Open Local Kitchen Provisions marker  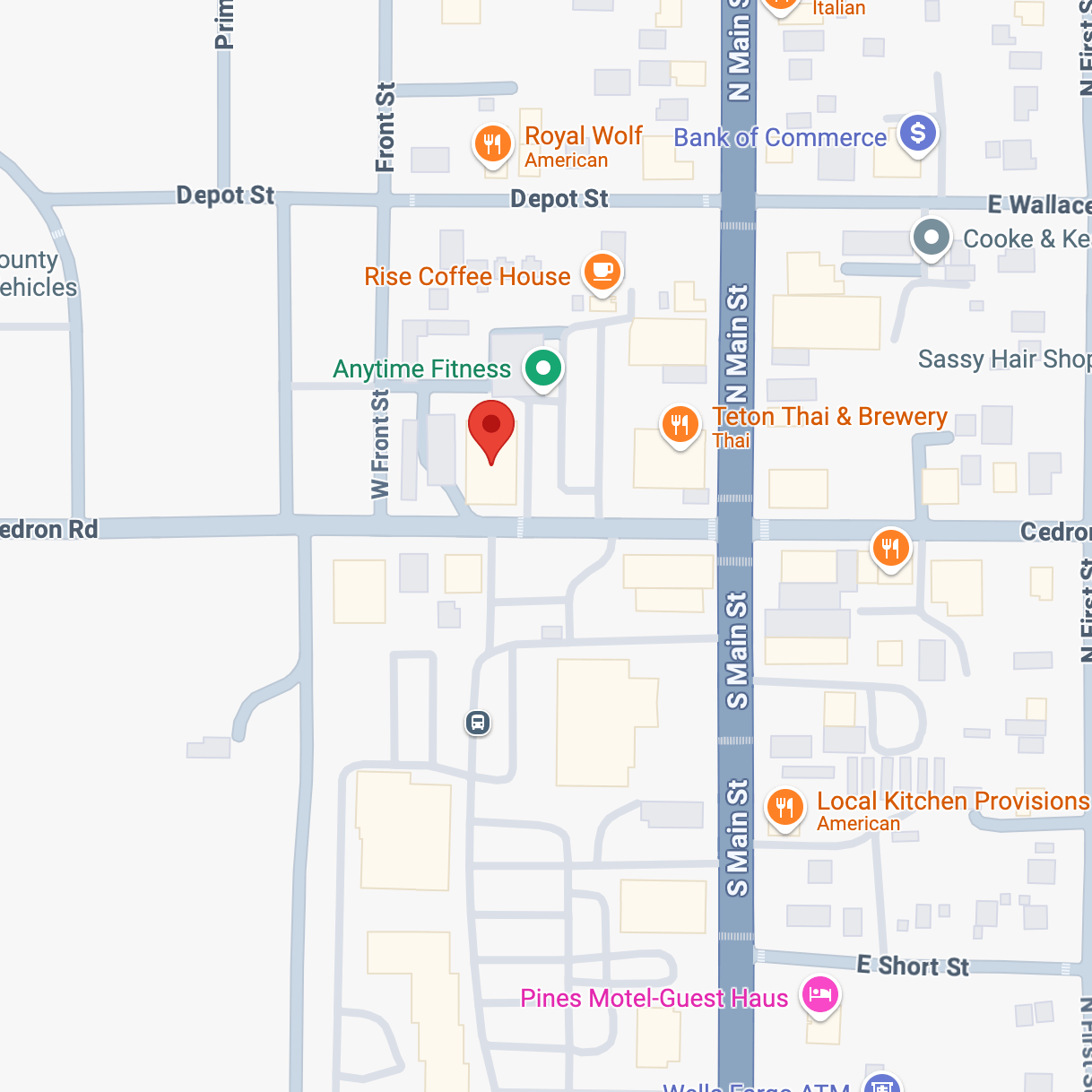[x=784, y=807]
